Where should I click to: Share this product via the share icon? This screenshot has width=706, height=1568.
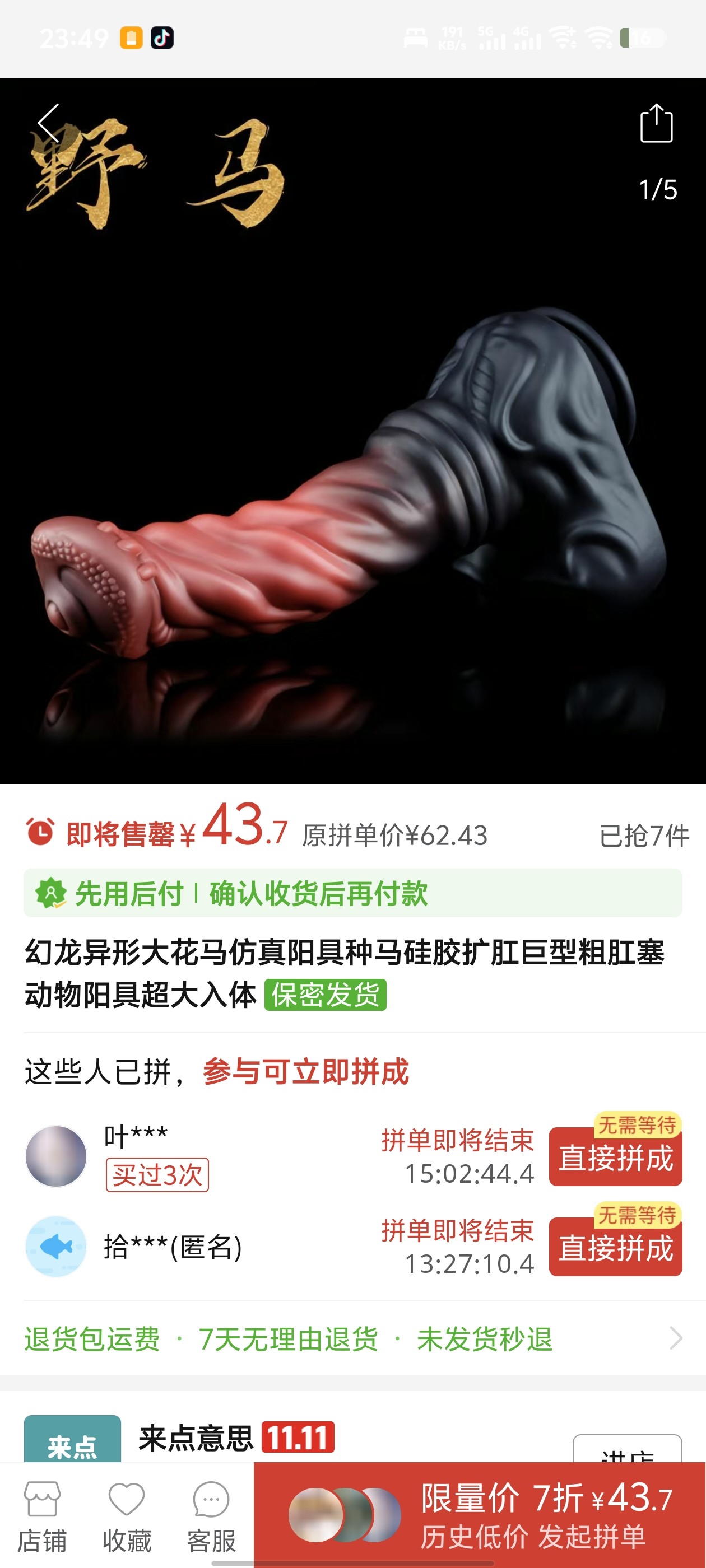click(656, 124)
